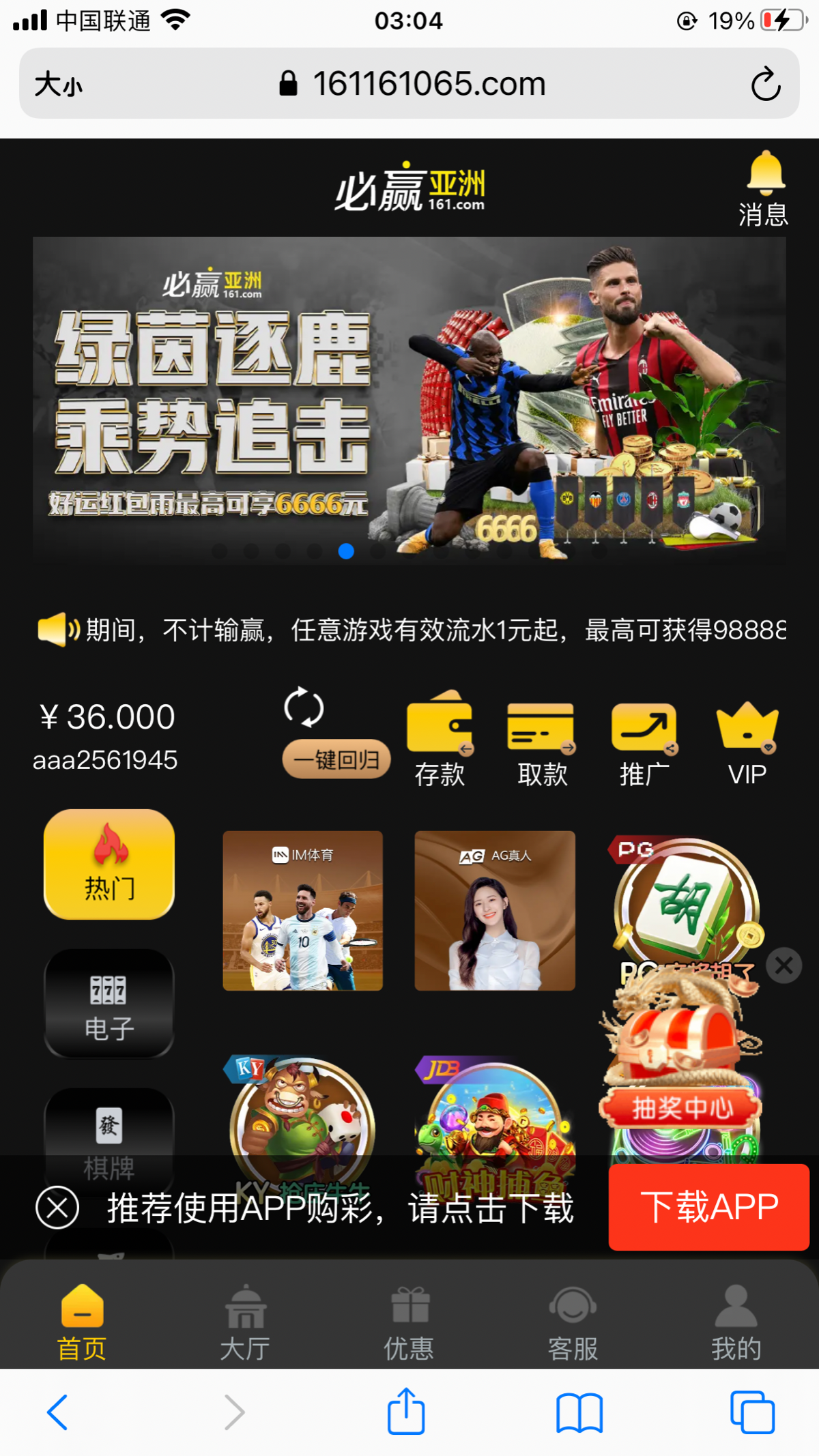Select the 电子 category

(109, 1003)
